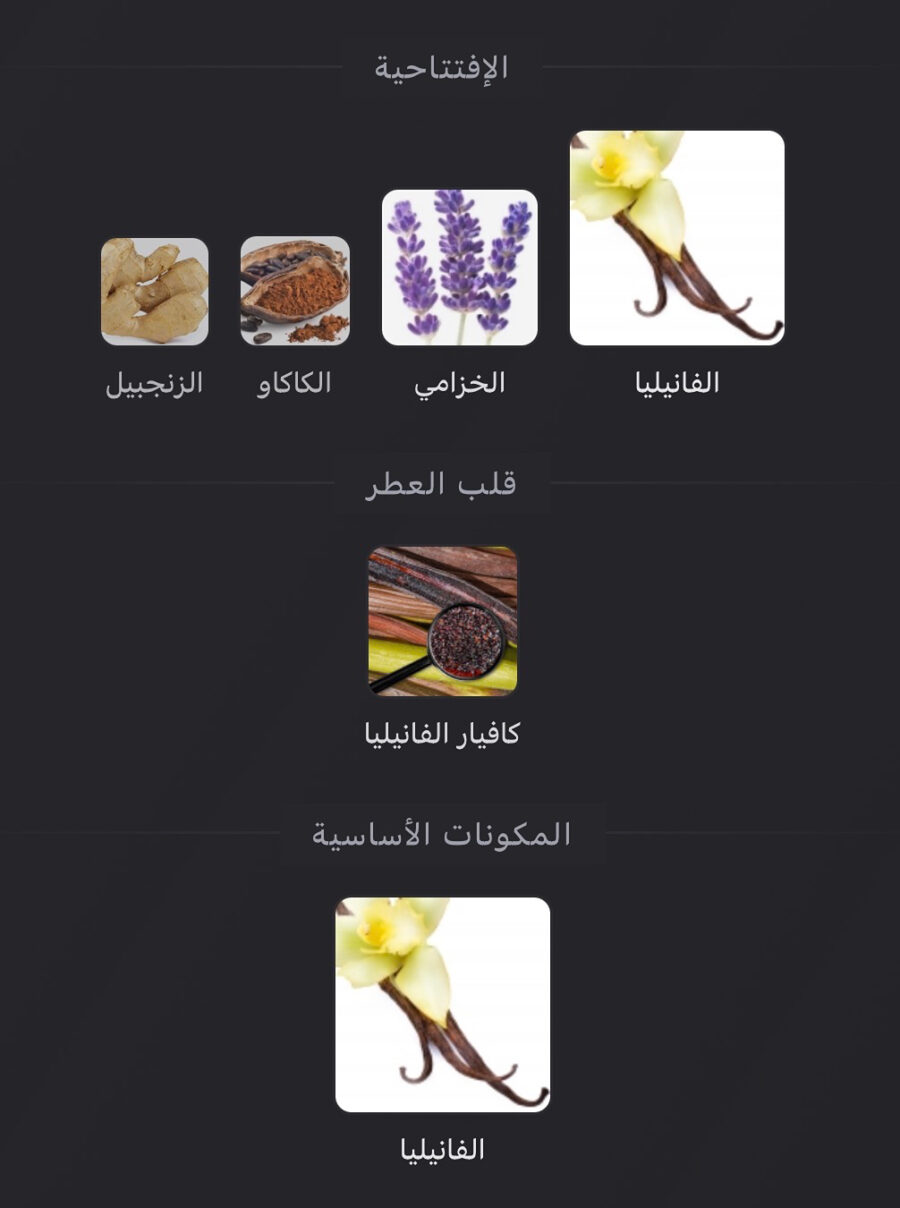This screenshot has width=900, height=1208.
Task: Open the Vanilla Caviar (كافيار الفانيليا) note
Action: (x=443, y=621)
